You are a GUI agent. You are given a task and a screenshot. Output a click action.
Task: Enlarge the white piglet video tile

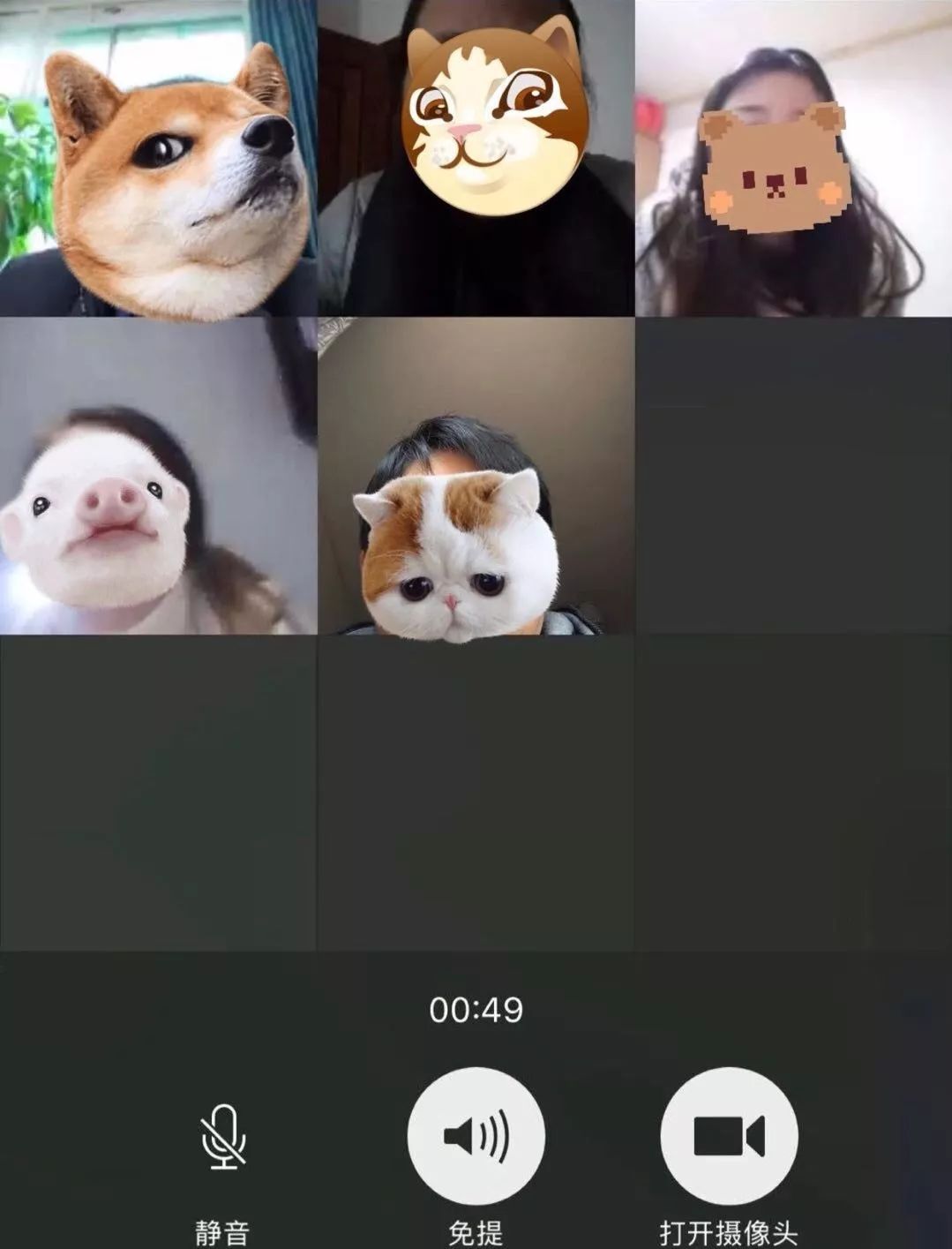tap(159, 477)
